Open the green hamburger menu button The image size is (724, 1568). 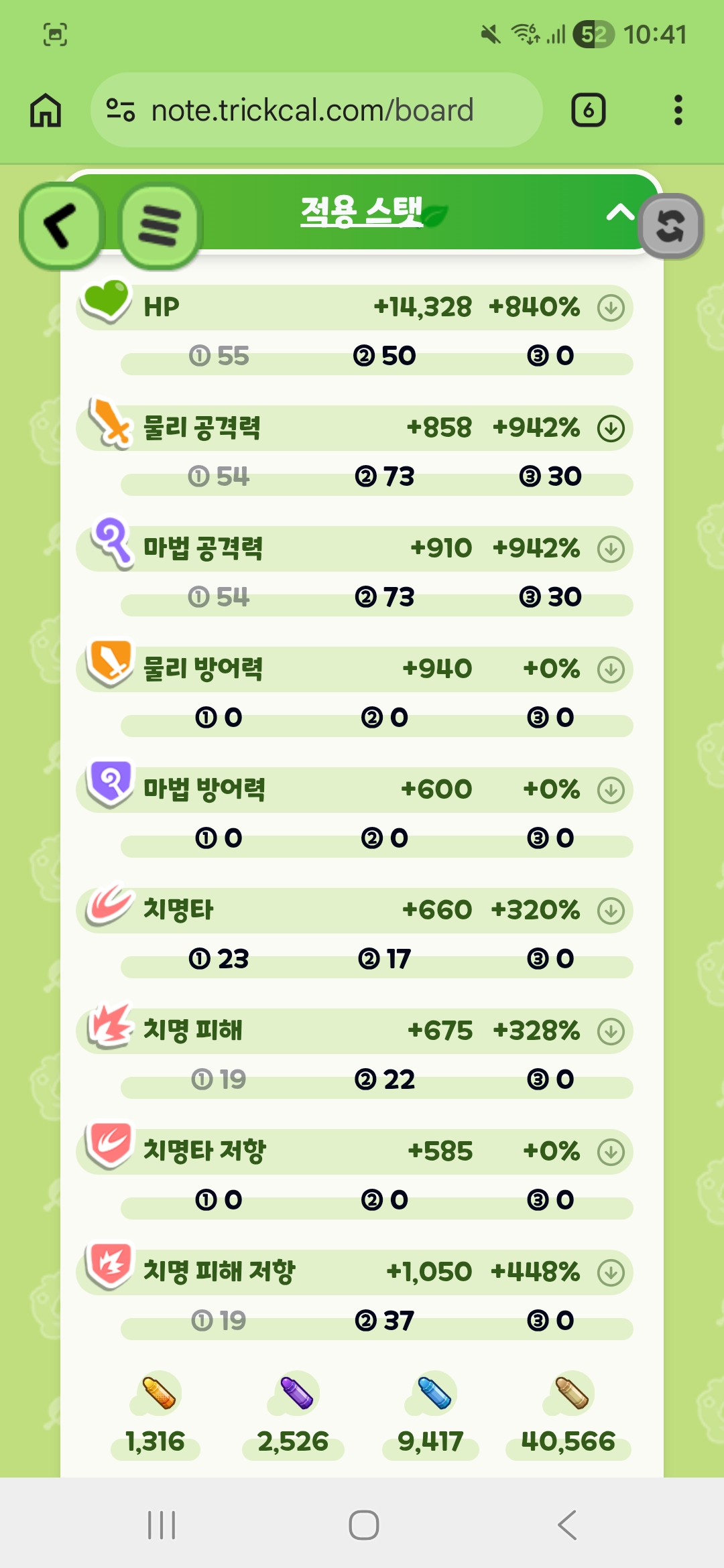pos(160,226)
